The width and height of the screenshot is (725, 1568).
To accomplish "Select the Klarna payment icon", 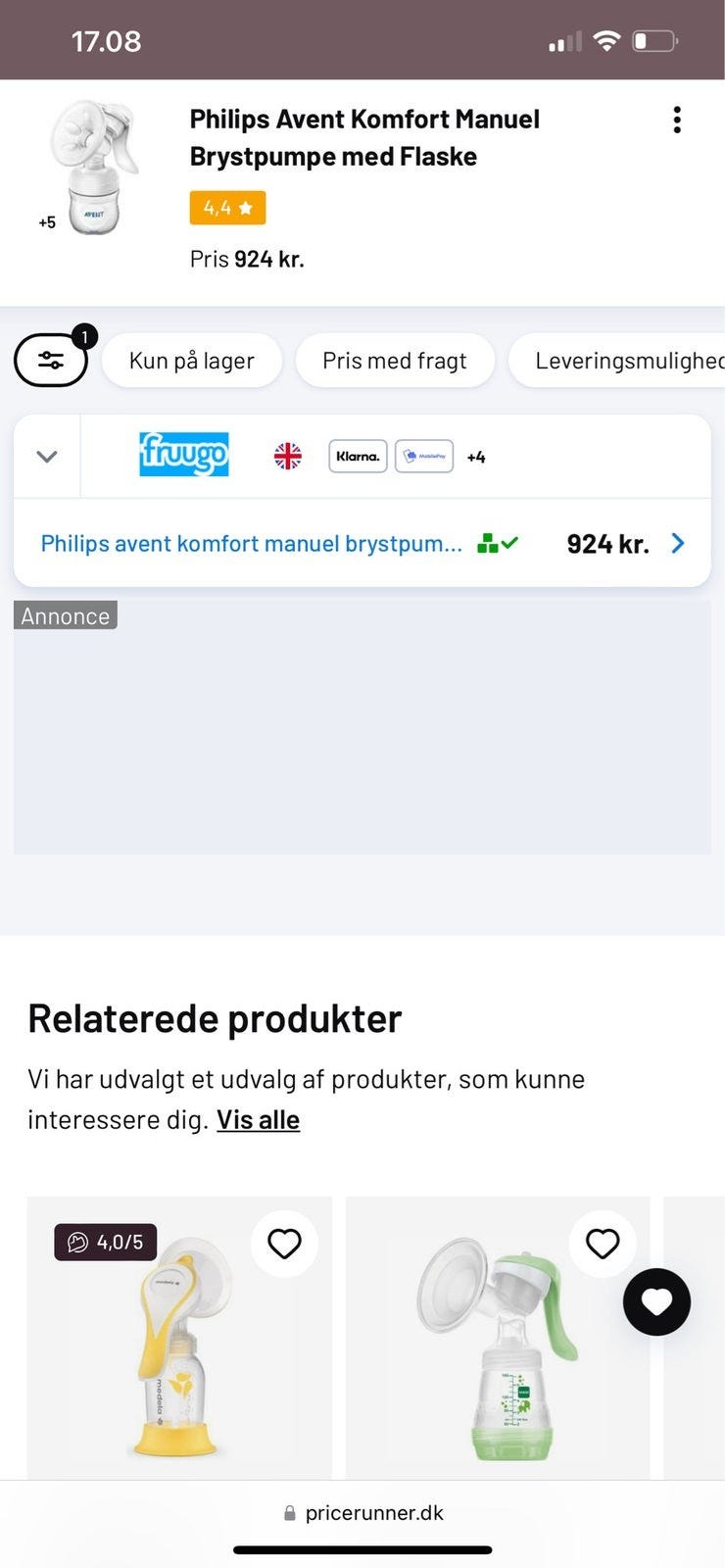I will (357, 456).
